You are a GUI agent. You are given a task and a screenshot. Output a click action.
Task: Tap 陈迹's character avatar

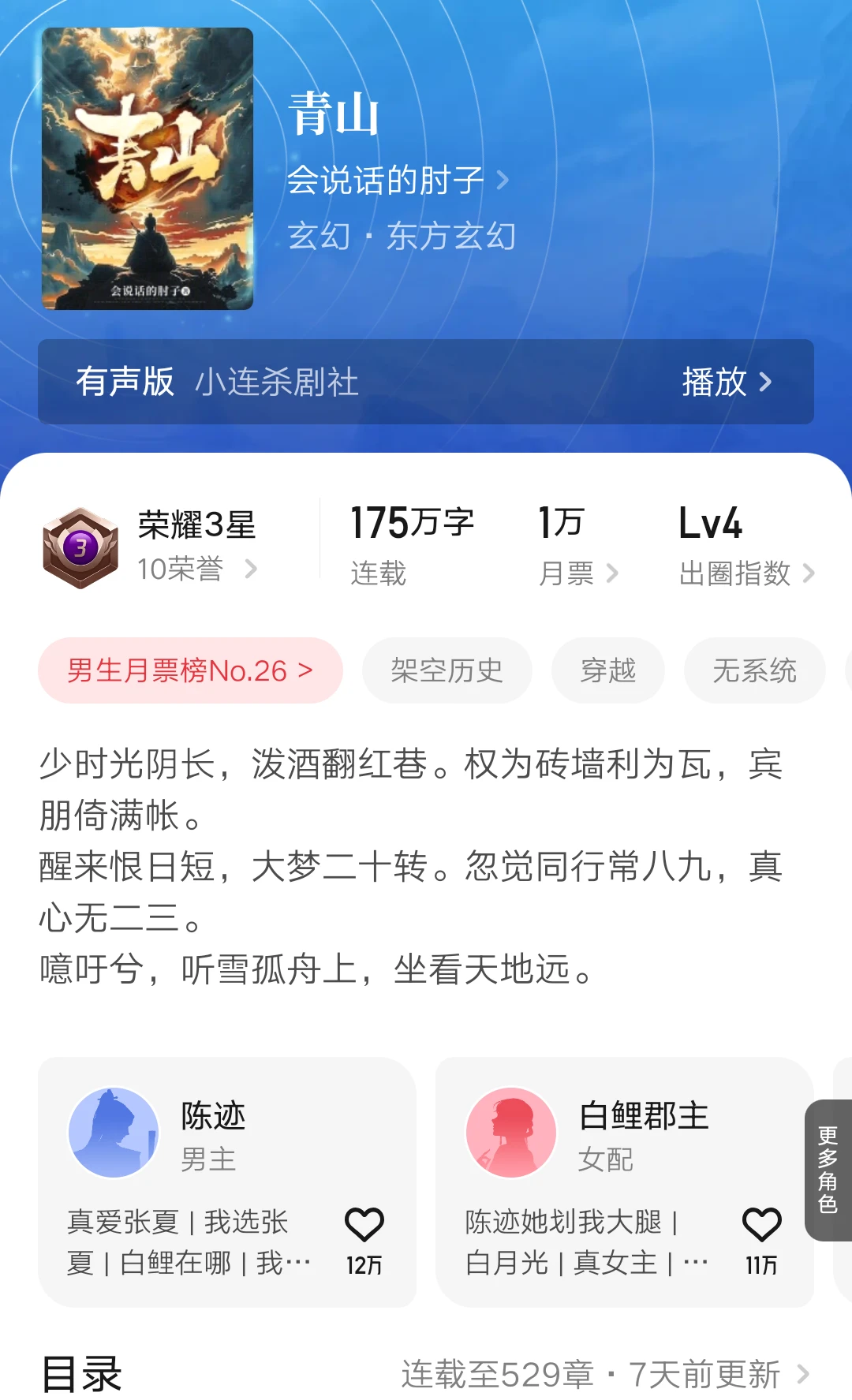coord(113,1131)
